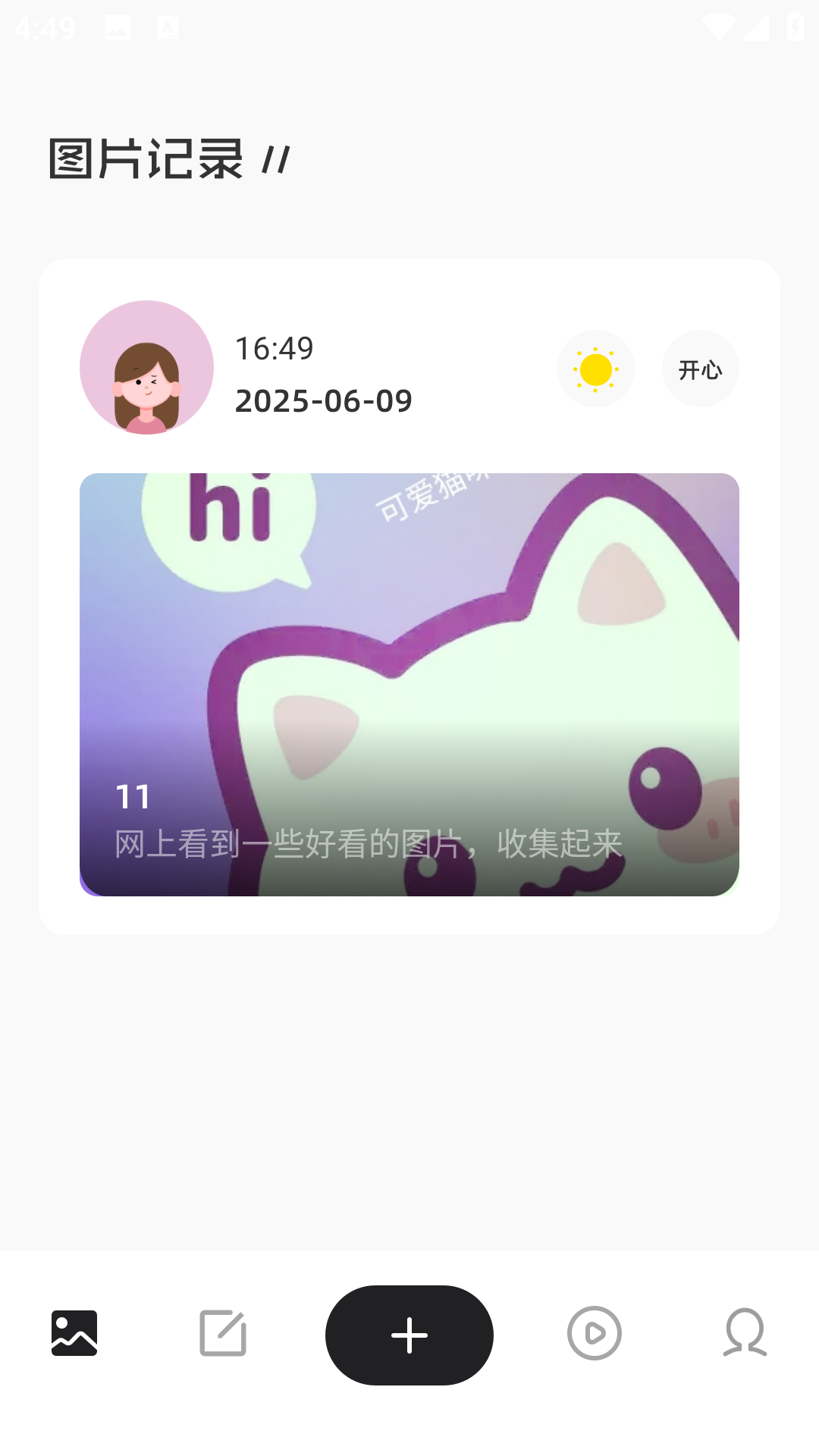Open the girl avatar
819x1456 pixels.
147,368
